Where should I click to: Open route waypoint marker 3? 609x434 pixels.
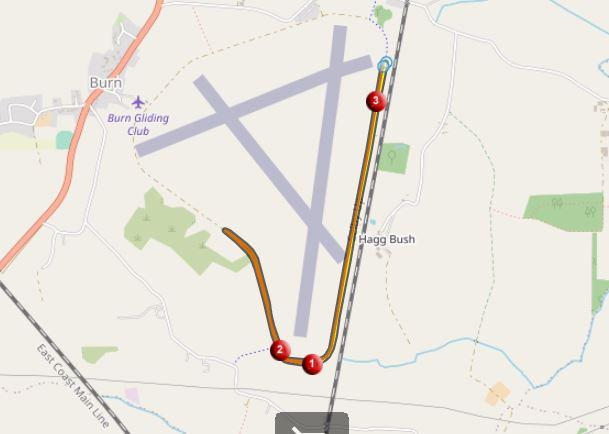coord(375,100)
